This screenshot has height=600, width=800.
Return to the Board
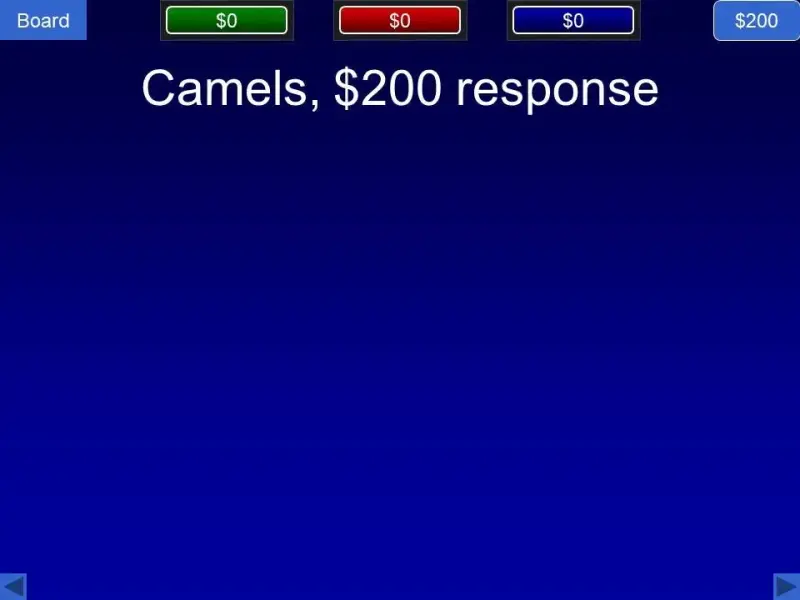pos(43,20)
